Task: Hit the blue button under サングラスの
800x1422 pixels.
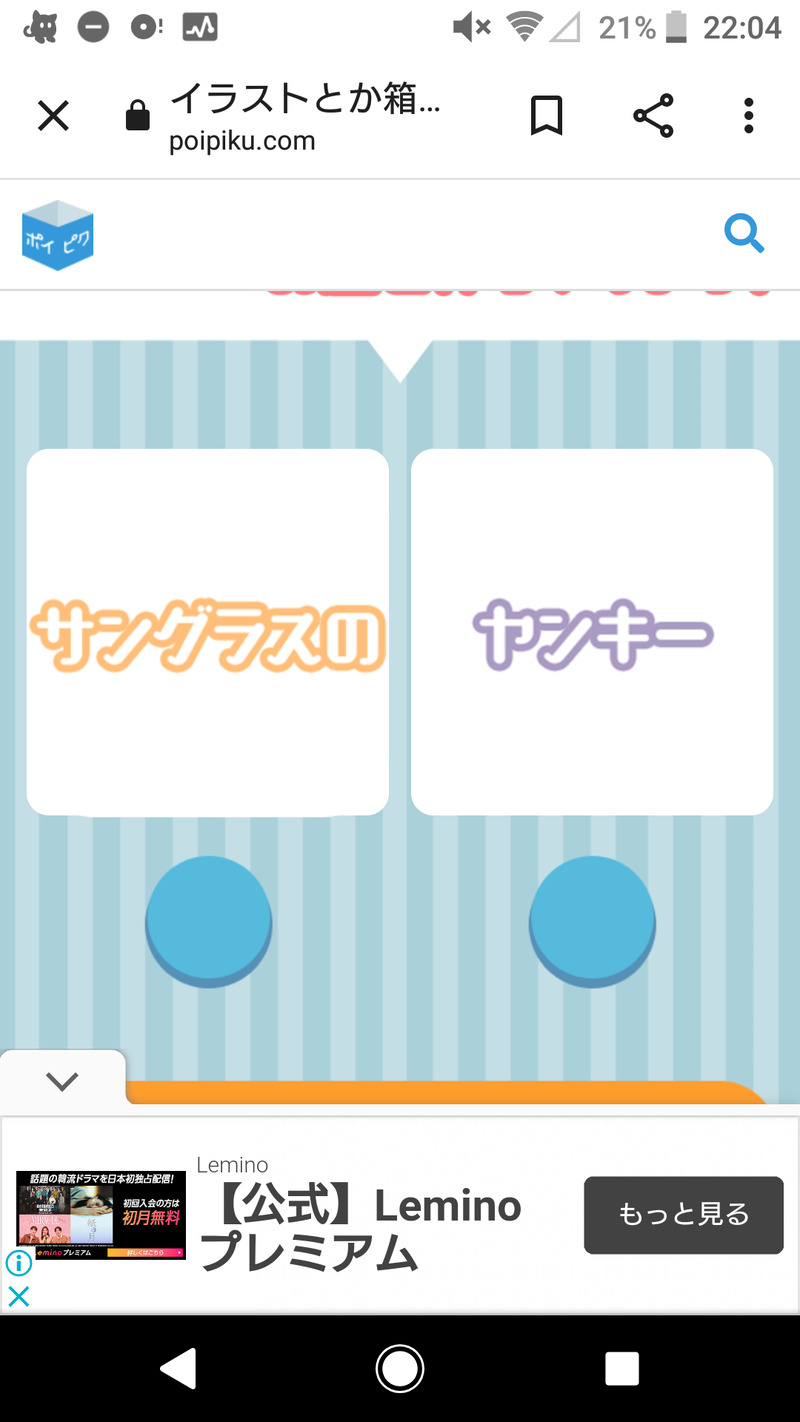Action: point(208,920)
